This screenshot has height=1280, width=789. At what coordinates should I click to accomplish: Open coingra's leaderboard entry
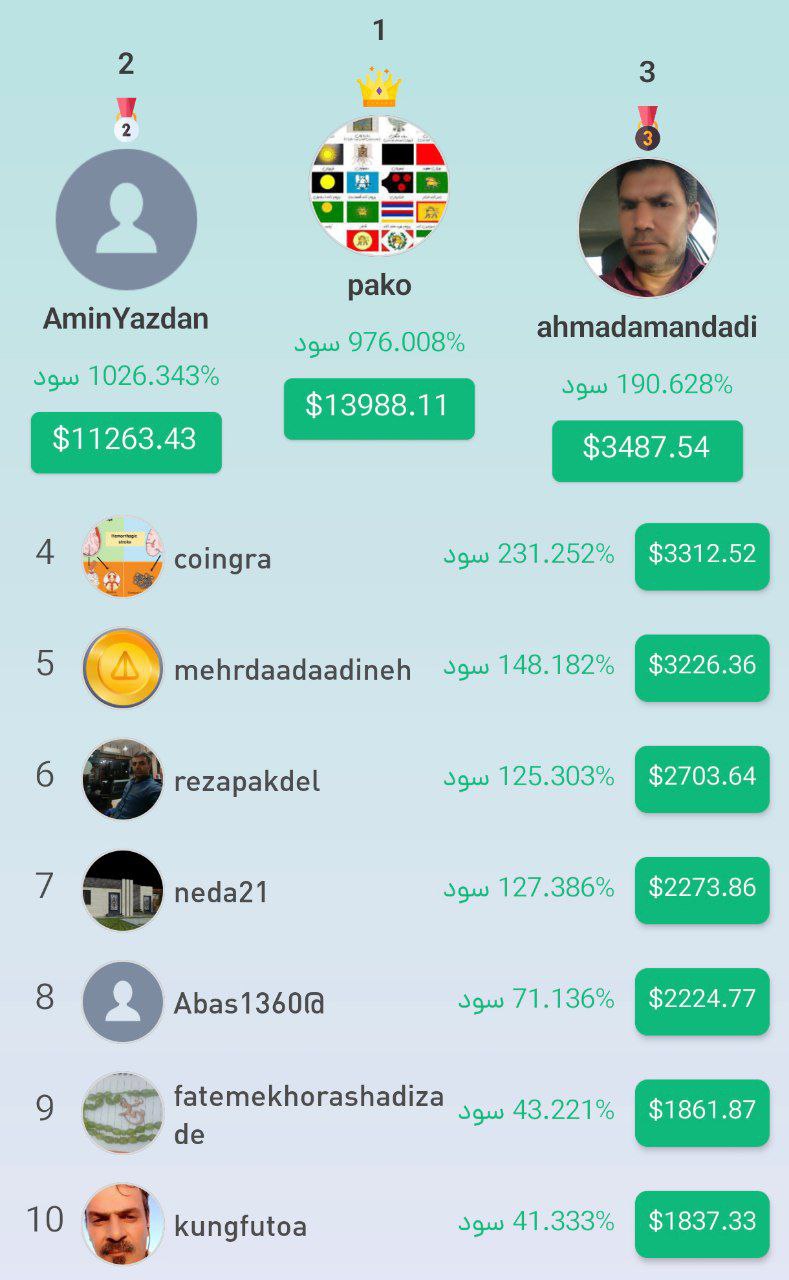click(x=222, y=558)
